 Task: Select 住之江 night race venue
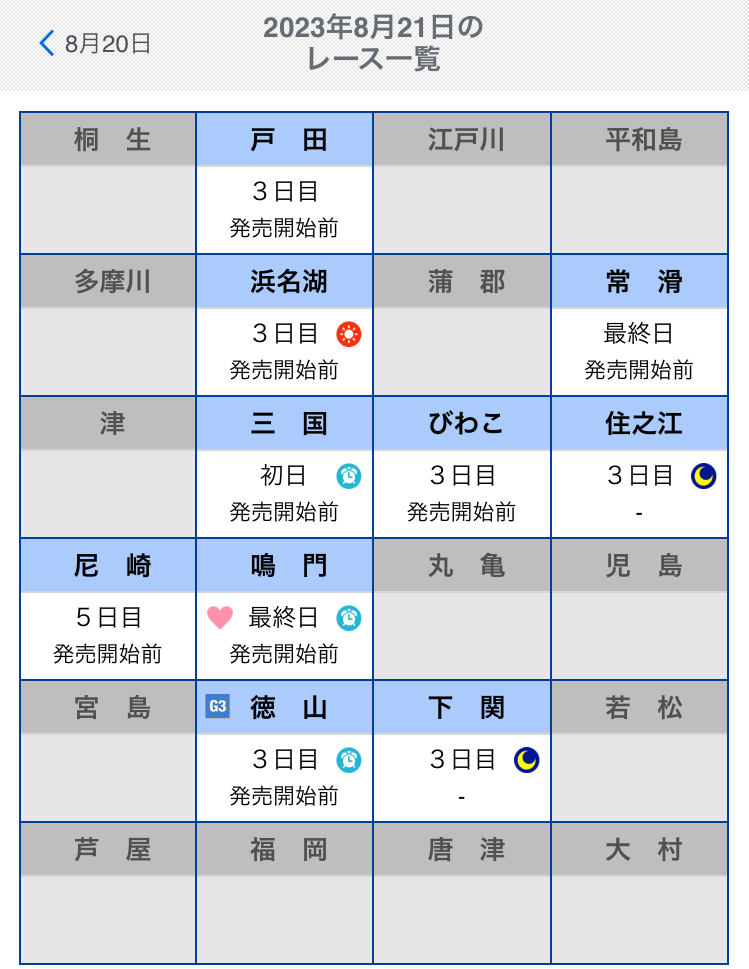[639, 468]
